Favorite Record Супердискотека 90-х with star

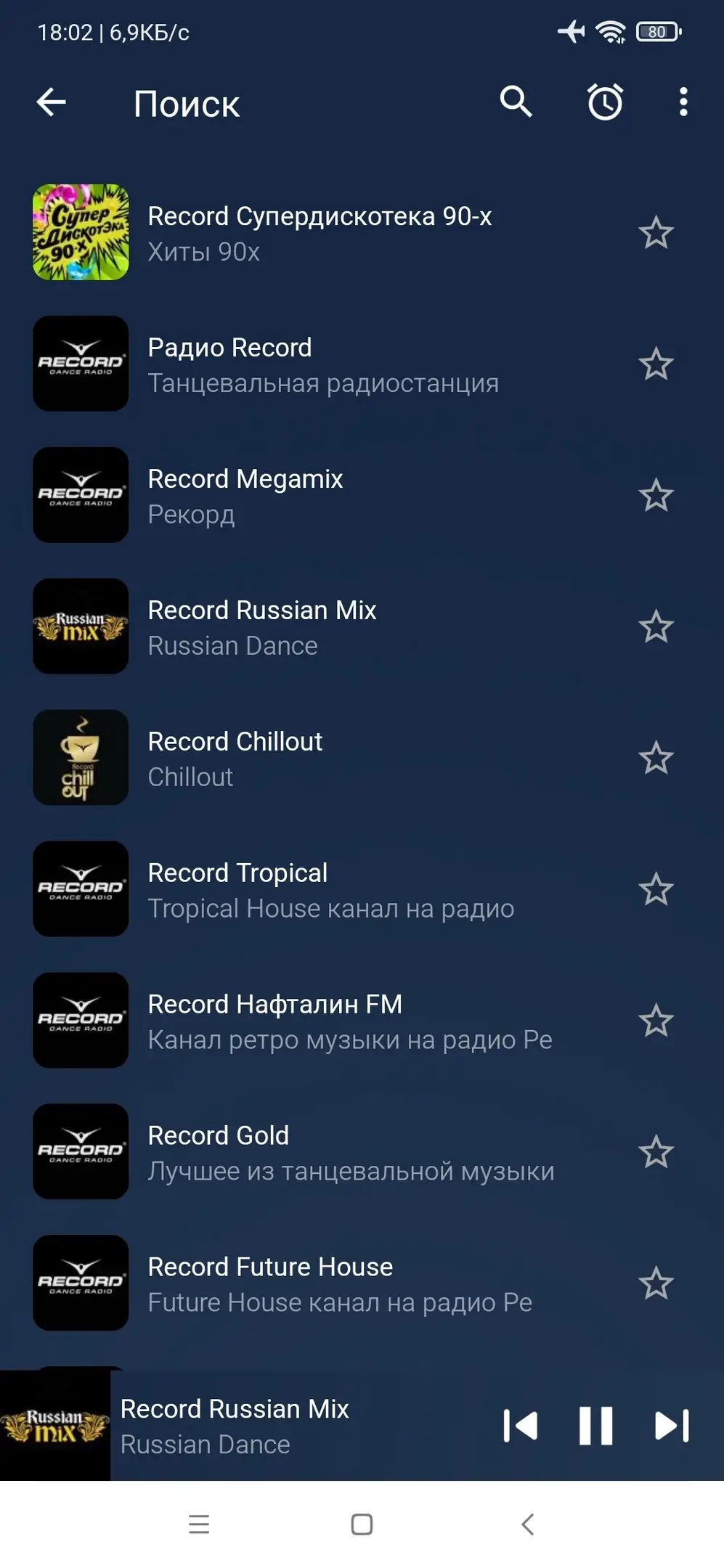[x=656, y=232]
